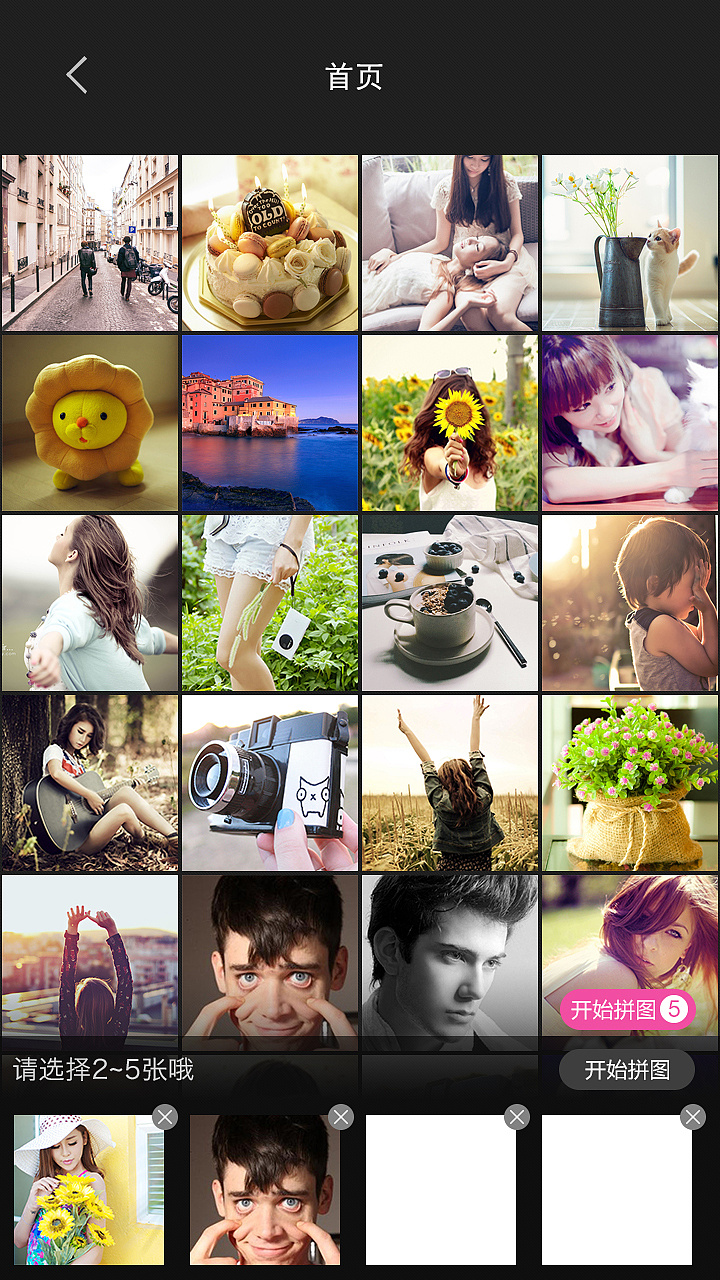The height and width of the screenshot is (1280, 720).
Task: Select the toddler covering face photo
Action: [x=630, y=603]
